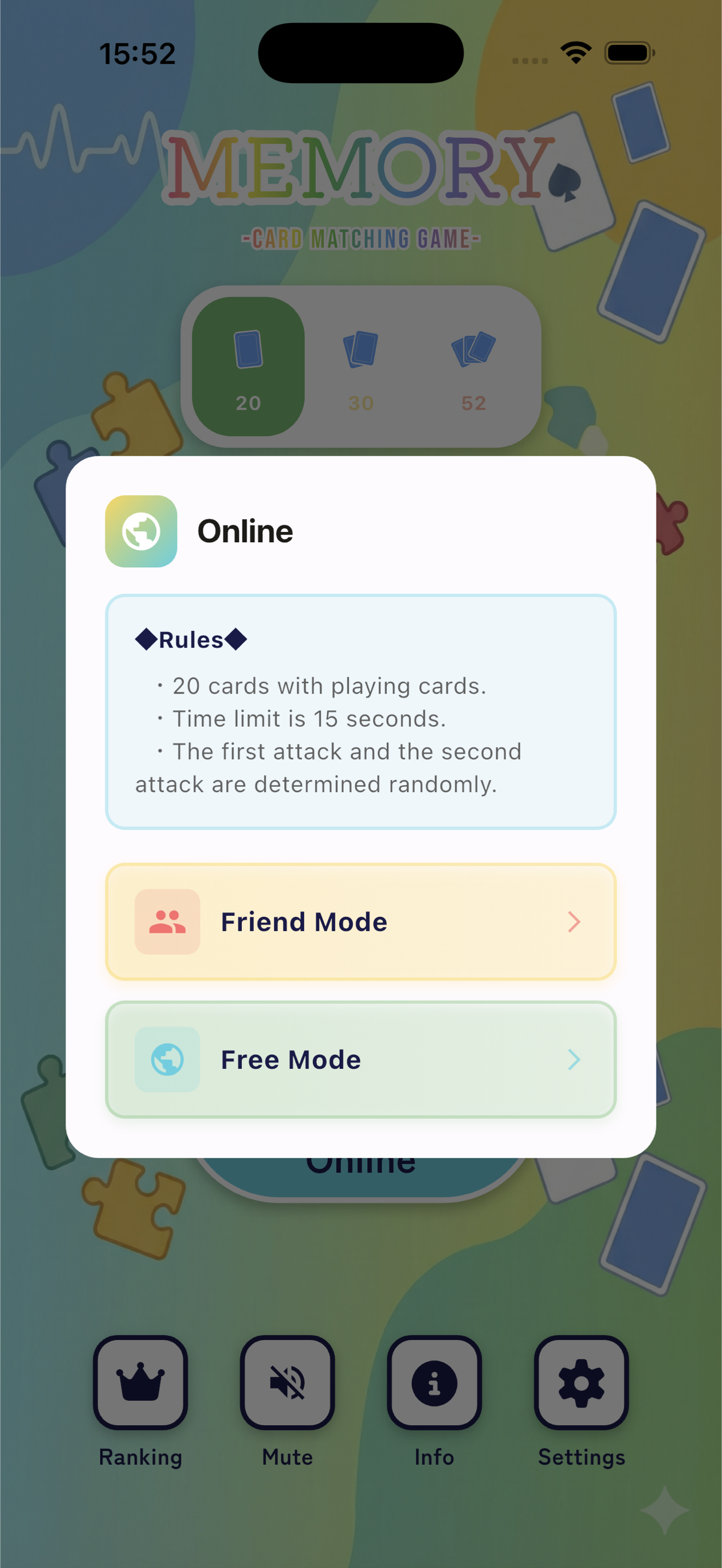Open Friend Mode
This screenshot has height=1568, width=722.
tap(360, 922)
